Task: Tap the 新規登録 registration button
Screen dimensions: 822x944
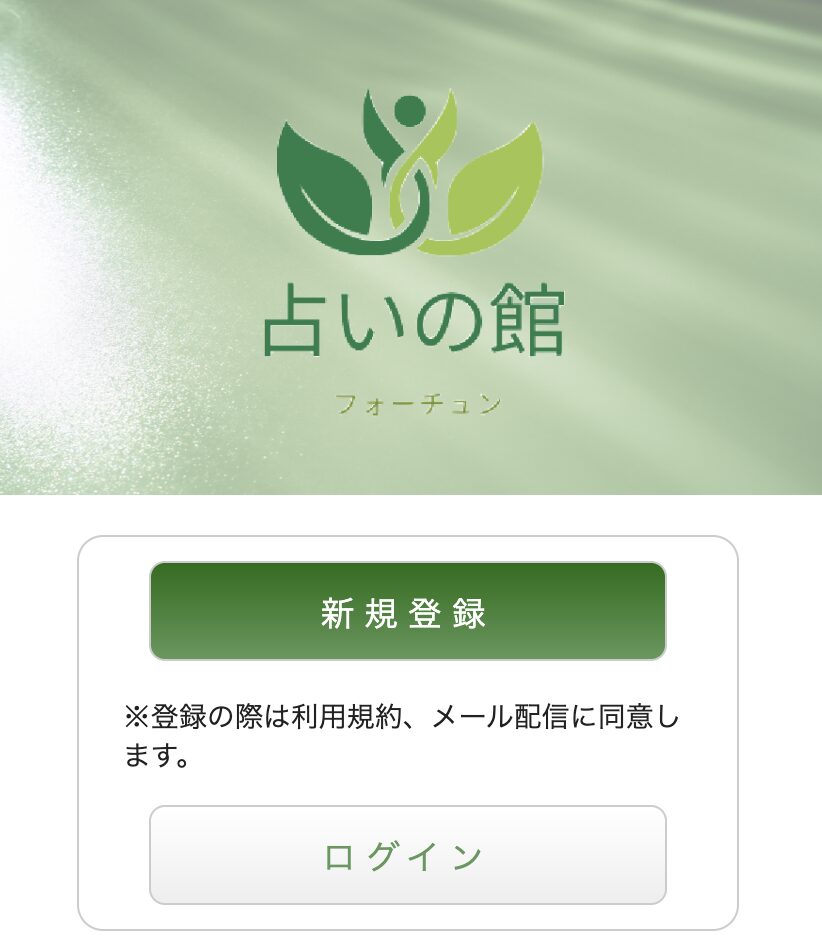Action: [407, 611]
